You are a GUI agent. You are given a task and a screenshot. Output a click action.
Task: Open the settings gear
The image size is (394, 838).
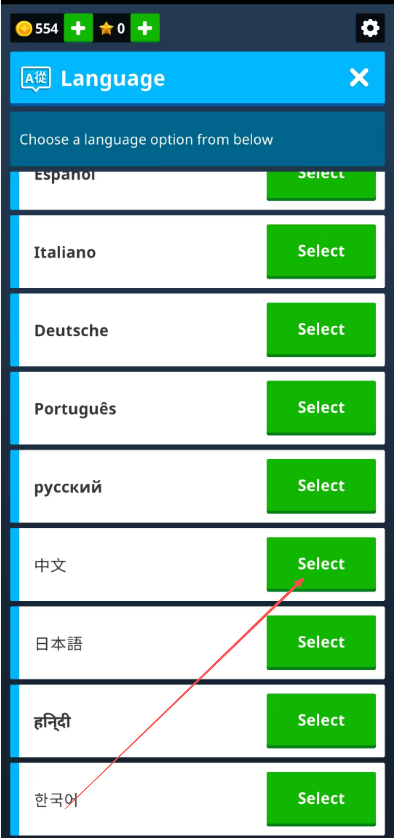[370, 28]
